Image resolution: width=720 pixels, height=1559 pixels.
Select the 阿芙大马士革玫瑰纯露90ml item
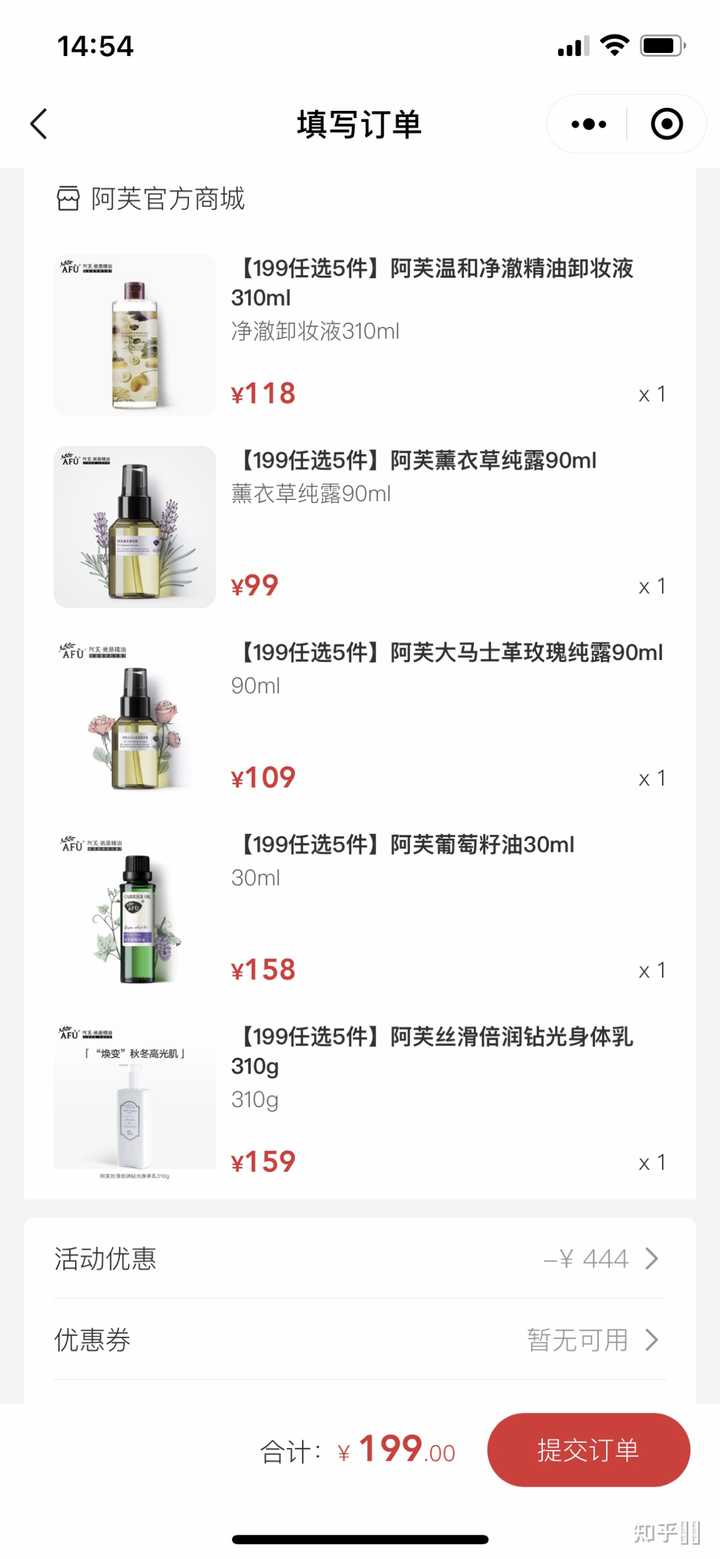pos(447,653)
